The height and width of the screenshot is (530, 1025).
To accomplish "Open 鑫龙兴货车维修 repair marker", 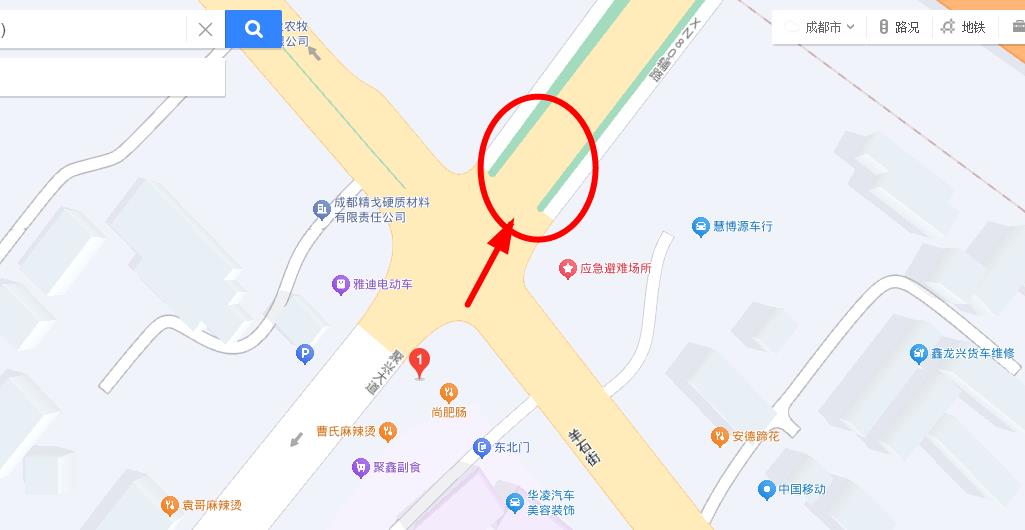I will [x=918, y=354].
